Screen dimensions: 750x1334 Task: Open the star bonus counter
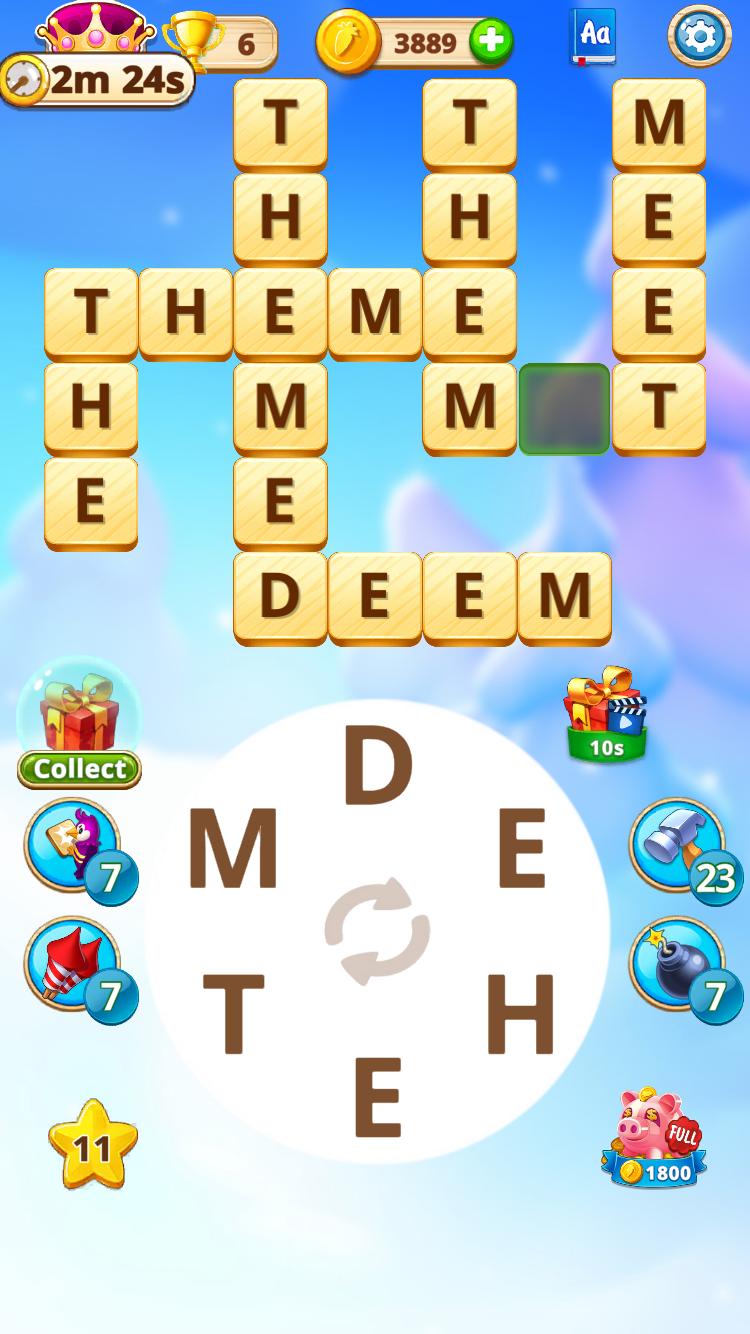[x=92, y=1146]
